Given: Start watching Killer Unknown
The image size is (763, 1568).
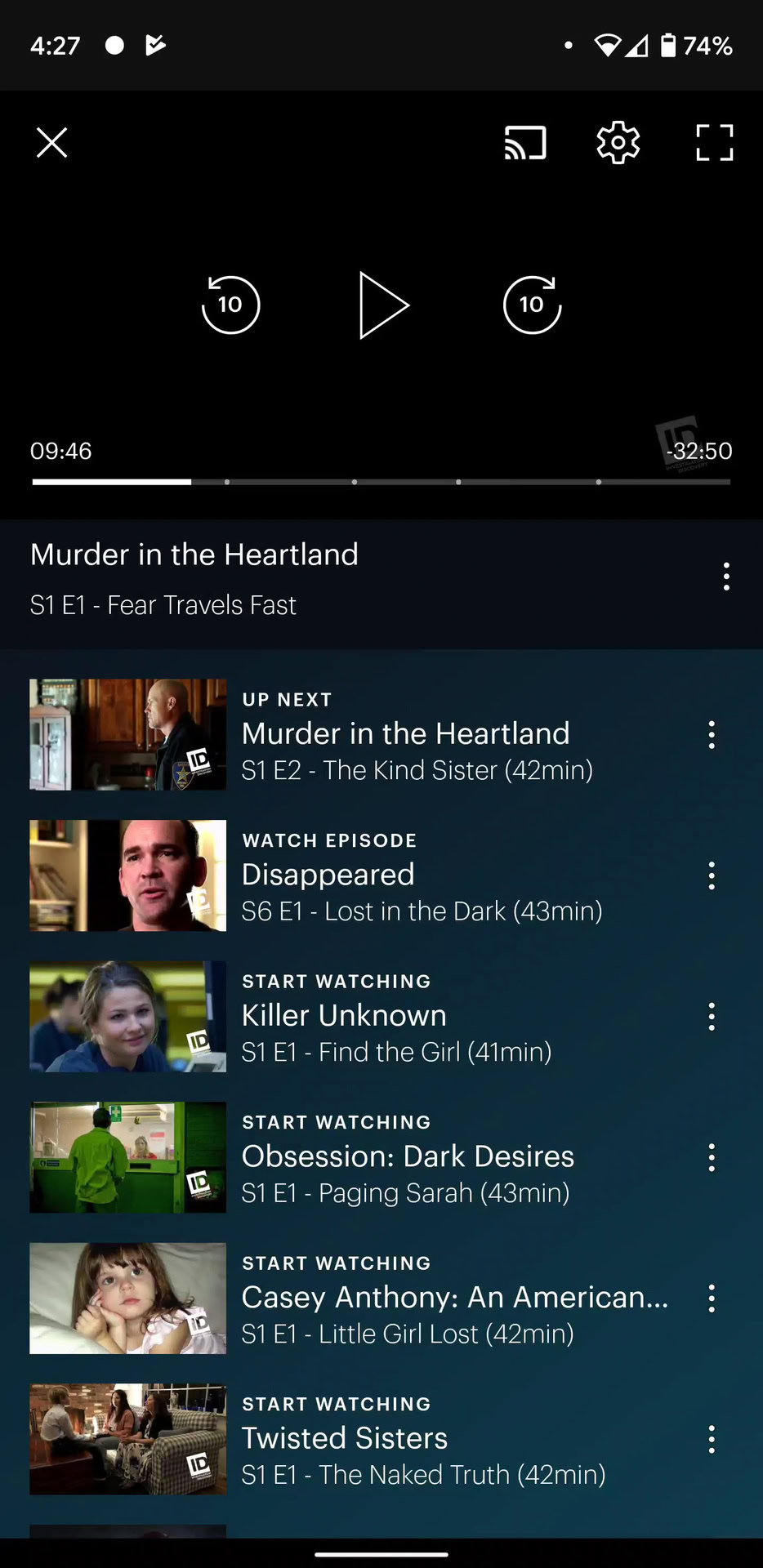Looking at the screenshot, I should (x=396, y=1017).
